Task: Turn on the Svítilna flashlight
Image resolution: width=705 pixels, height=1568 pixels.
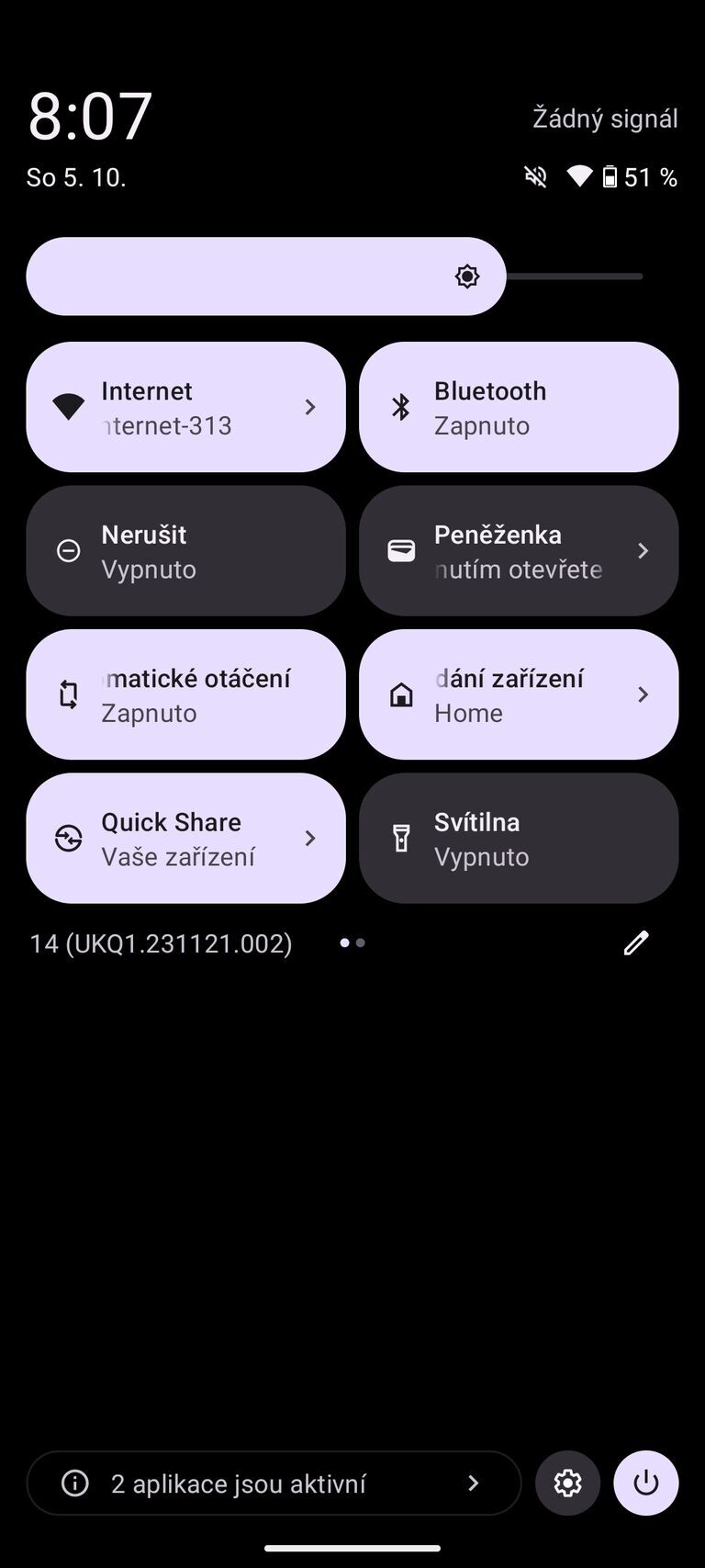Action: click(518, 838)
